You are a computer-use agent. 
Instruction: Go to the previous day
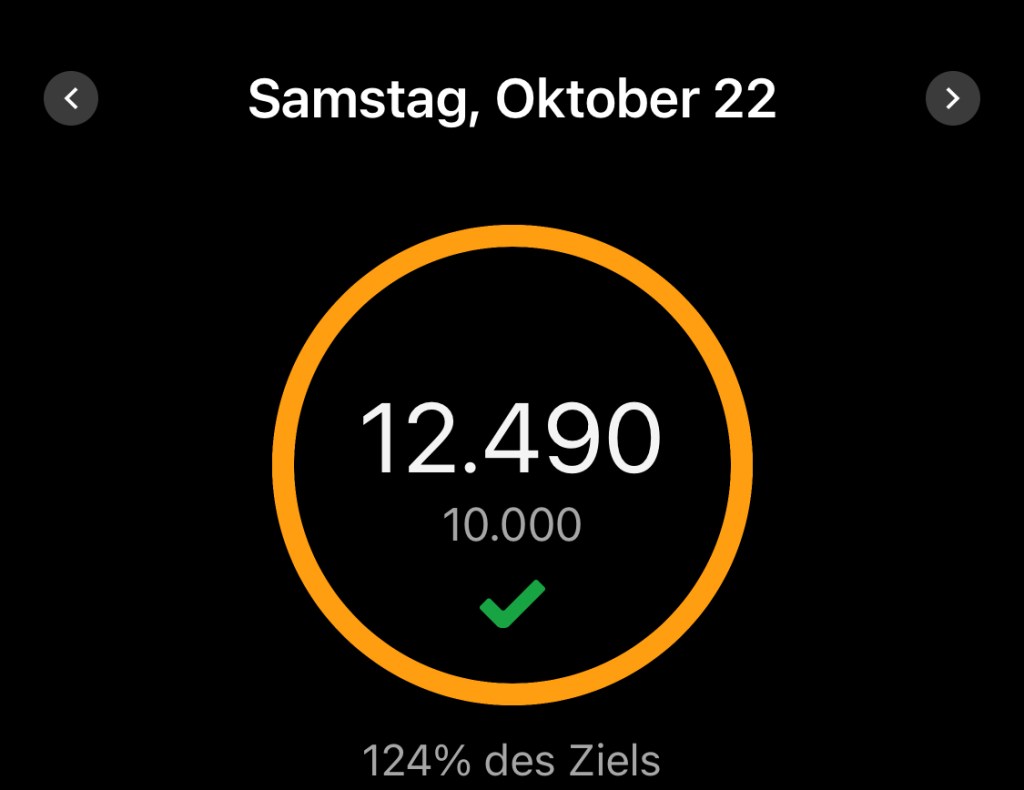pyautogui.click(x=71, y=98)
